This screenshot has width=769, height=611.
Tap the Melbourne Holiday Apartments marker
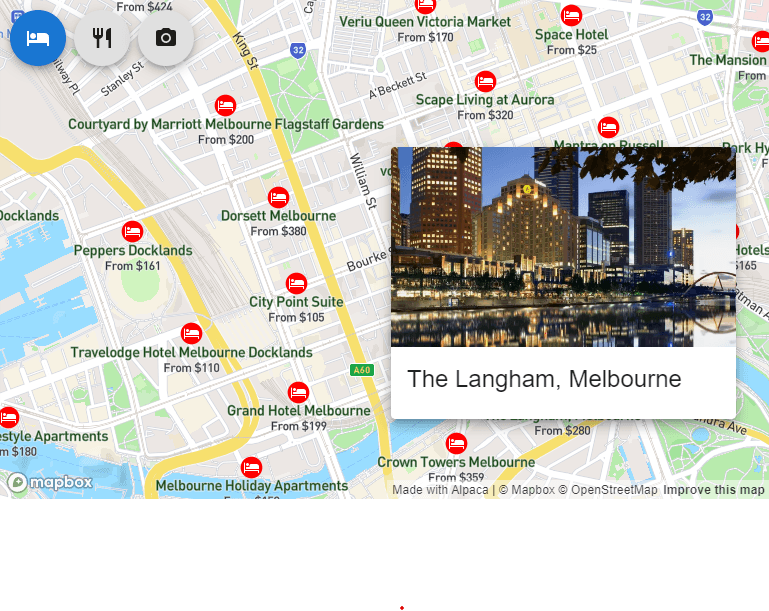pos(251,468)
